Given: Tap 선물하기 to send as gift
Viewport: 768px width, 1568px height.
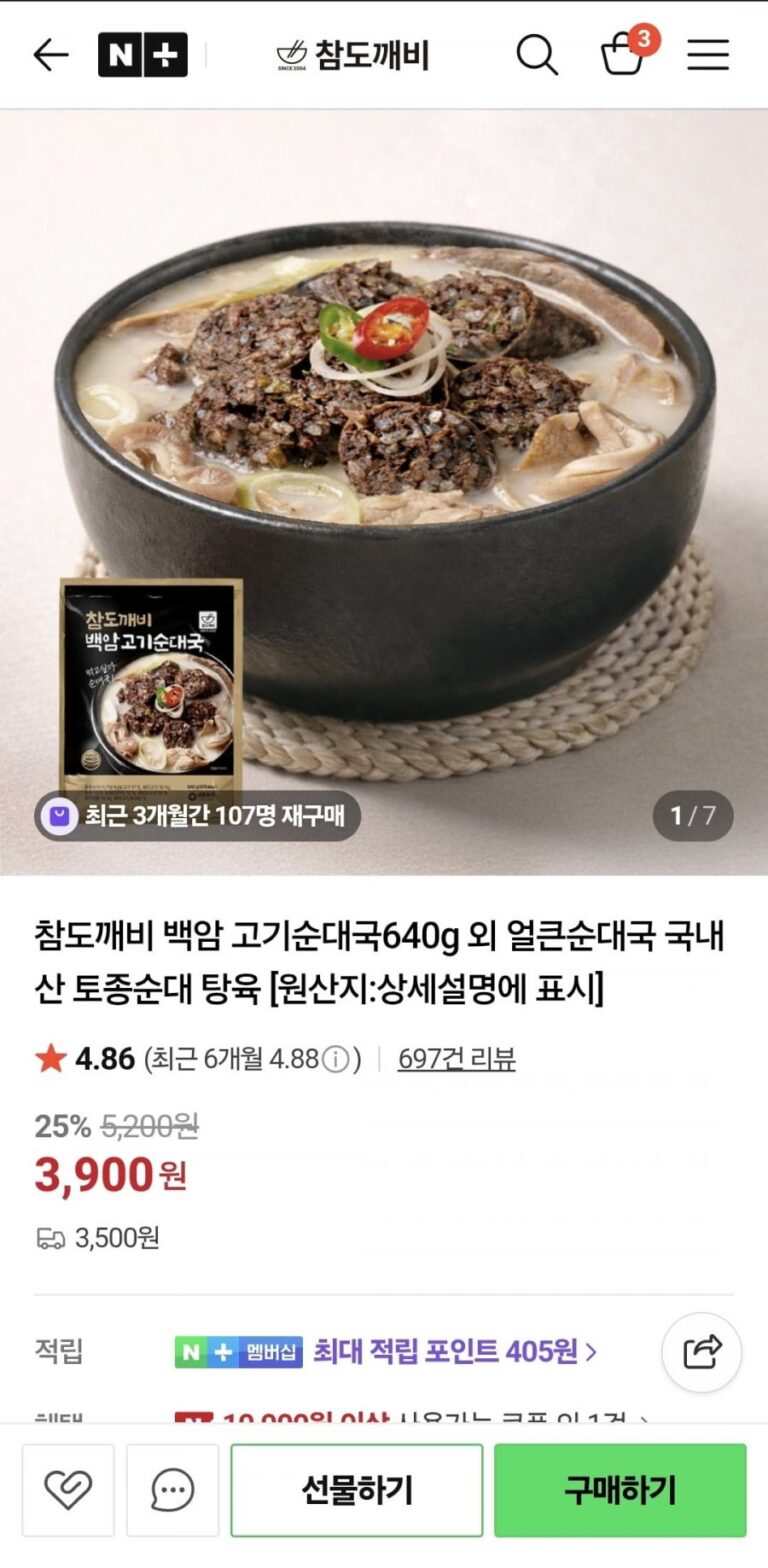Looking at the screenshot, I should [x=356, y=1490].
